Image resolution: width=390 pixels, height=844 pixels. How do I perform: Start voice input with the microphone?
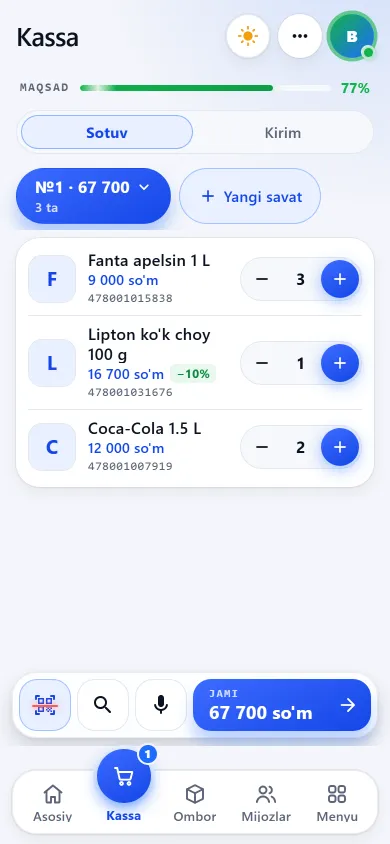pos(161,705)
